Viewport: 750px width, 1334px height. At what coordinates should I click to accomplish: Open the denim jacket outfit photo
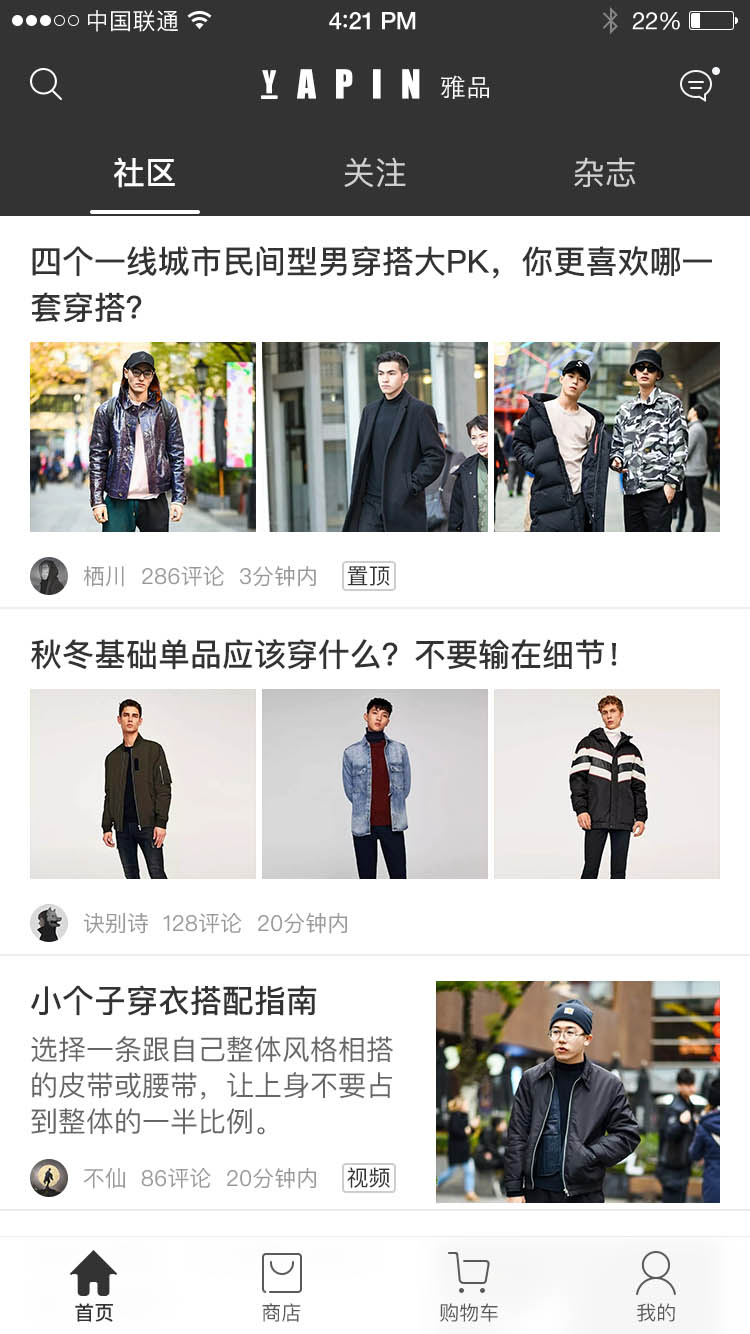(374, 783)
